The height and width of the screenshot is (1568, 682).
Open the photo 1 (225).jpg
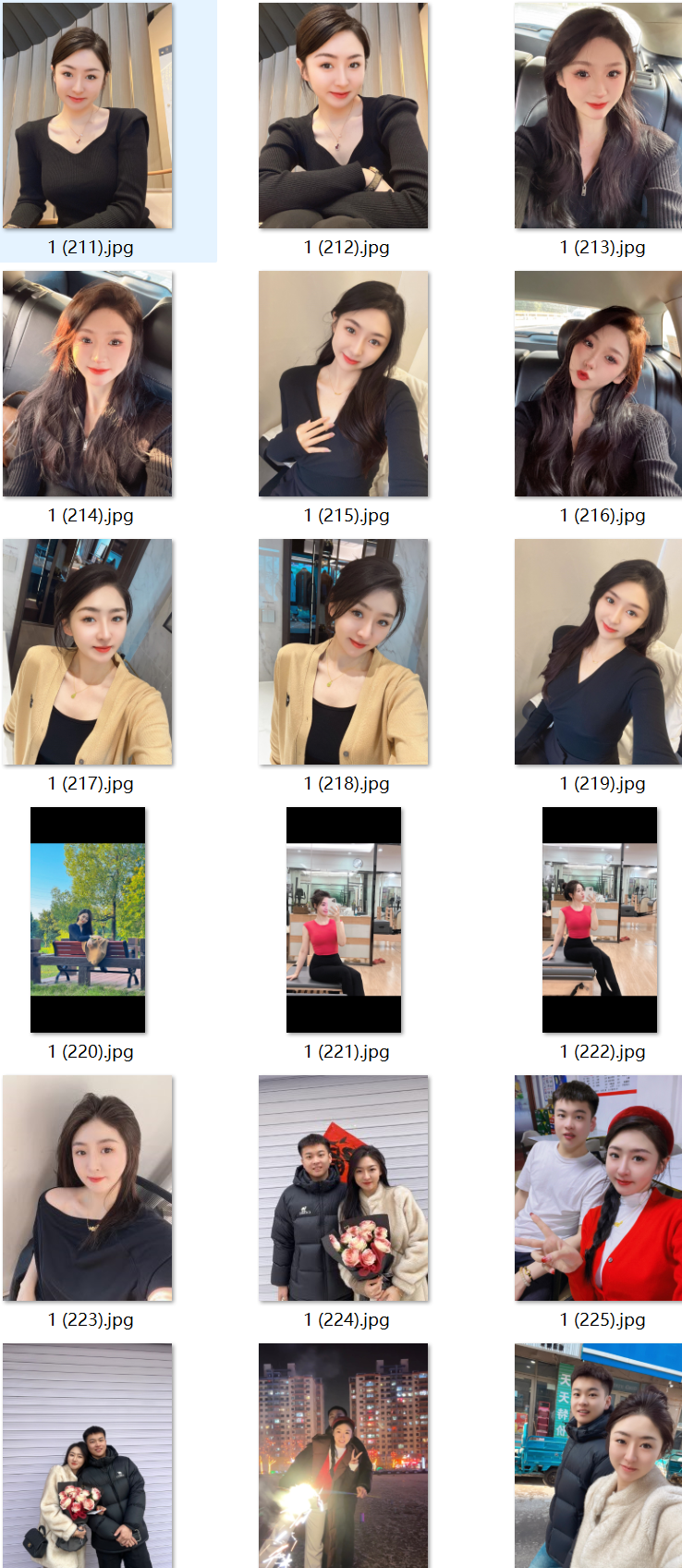pos(598,1188)
